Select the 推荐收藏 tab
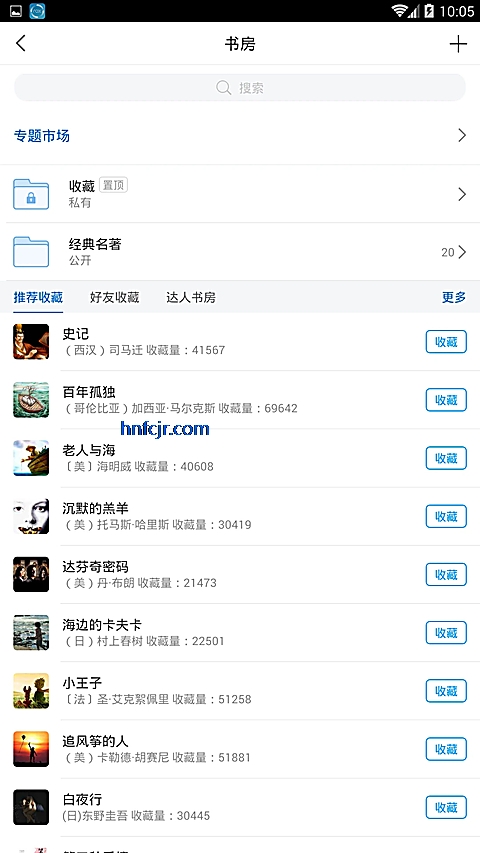Image resolution: width=480 pixels, height=853 pixels. tap(38, 298)
